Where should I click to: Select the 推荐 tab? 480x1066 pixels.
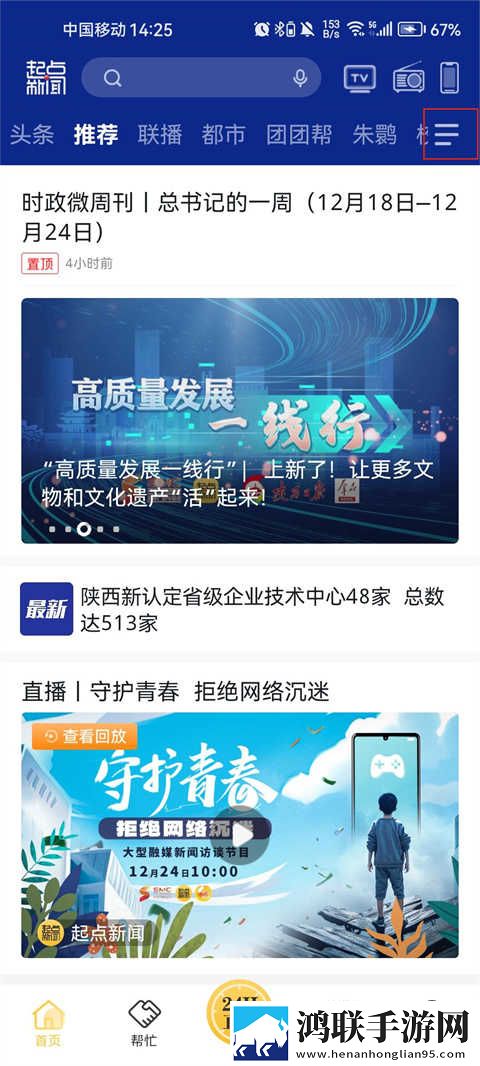coord(96,135)
